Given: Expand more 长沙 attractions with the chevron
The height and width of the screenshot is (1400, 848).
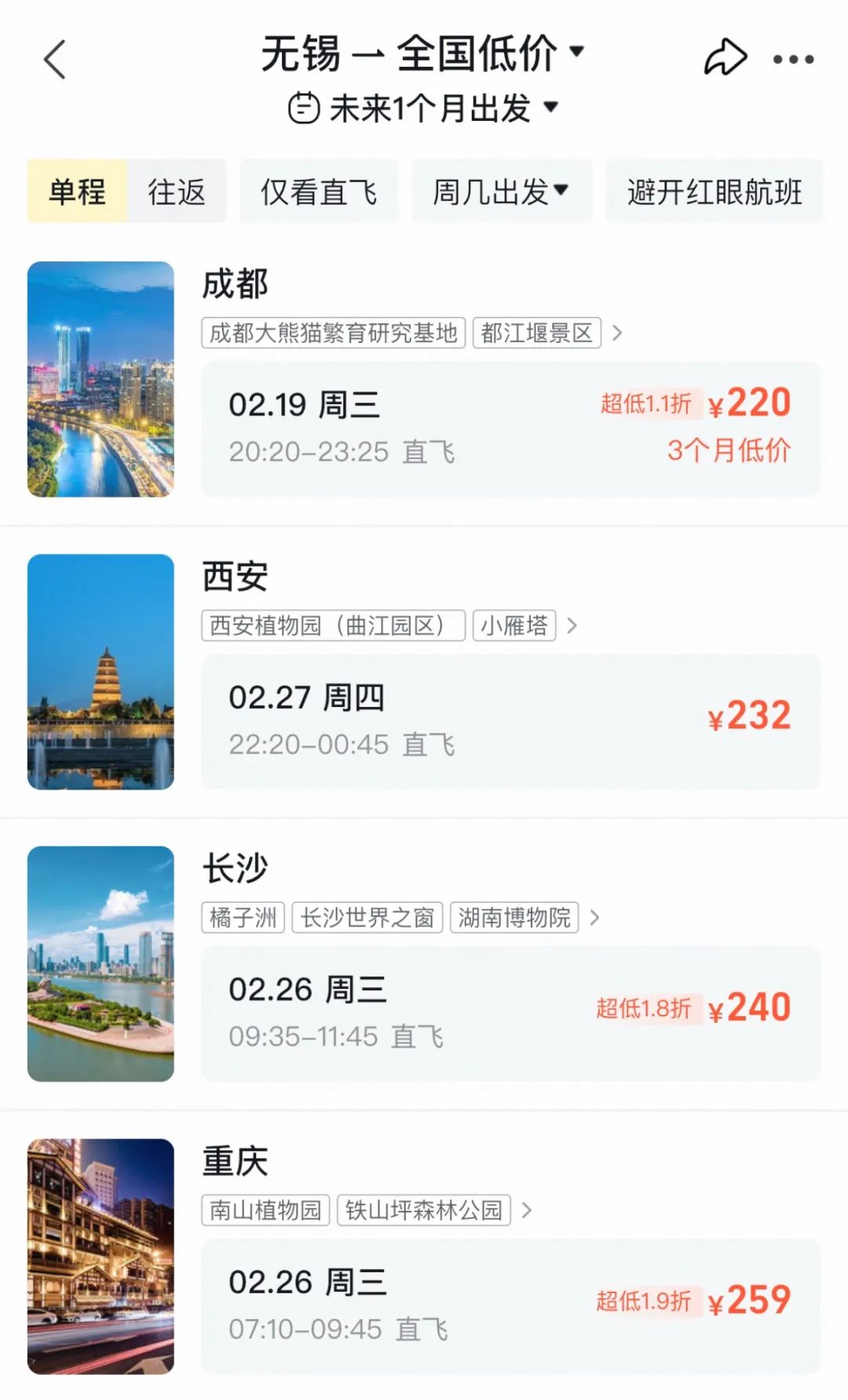Looking at the screenshot, I should pos(594,917).
